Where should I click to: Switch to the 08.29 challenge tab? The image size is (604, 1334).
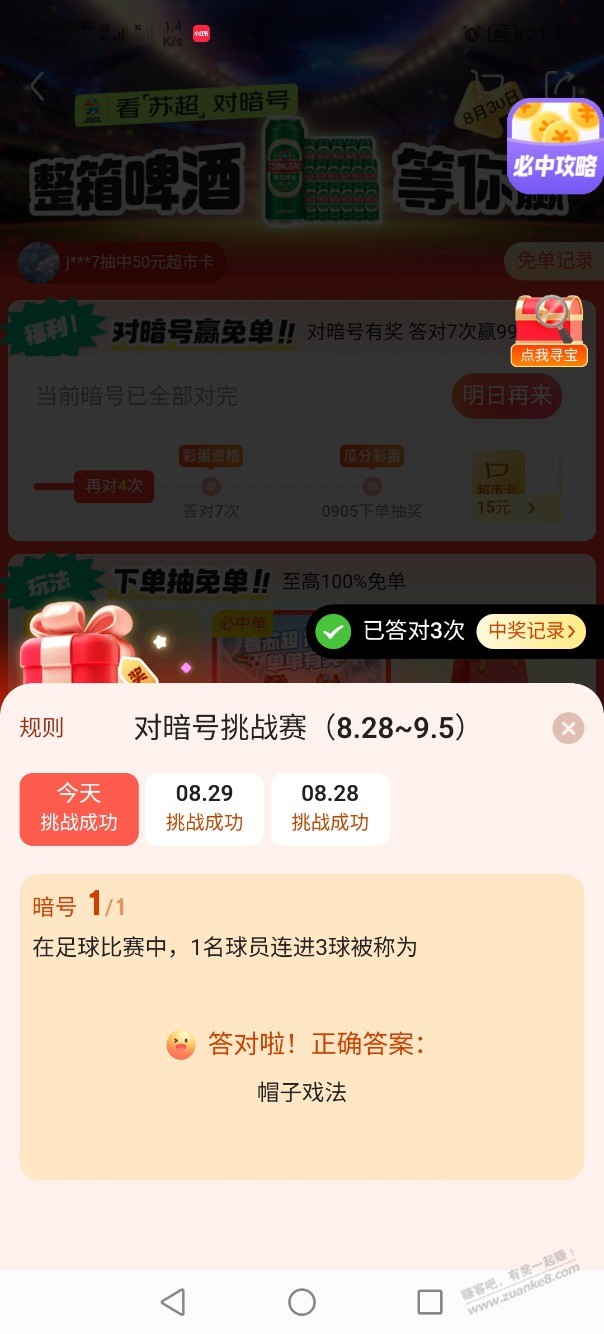point(204,808)
